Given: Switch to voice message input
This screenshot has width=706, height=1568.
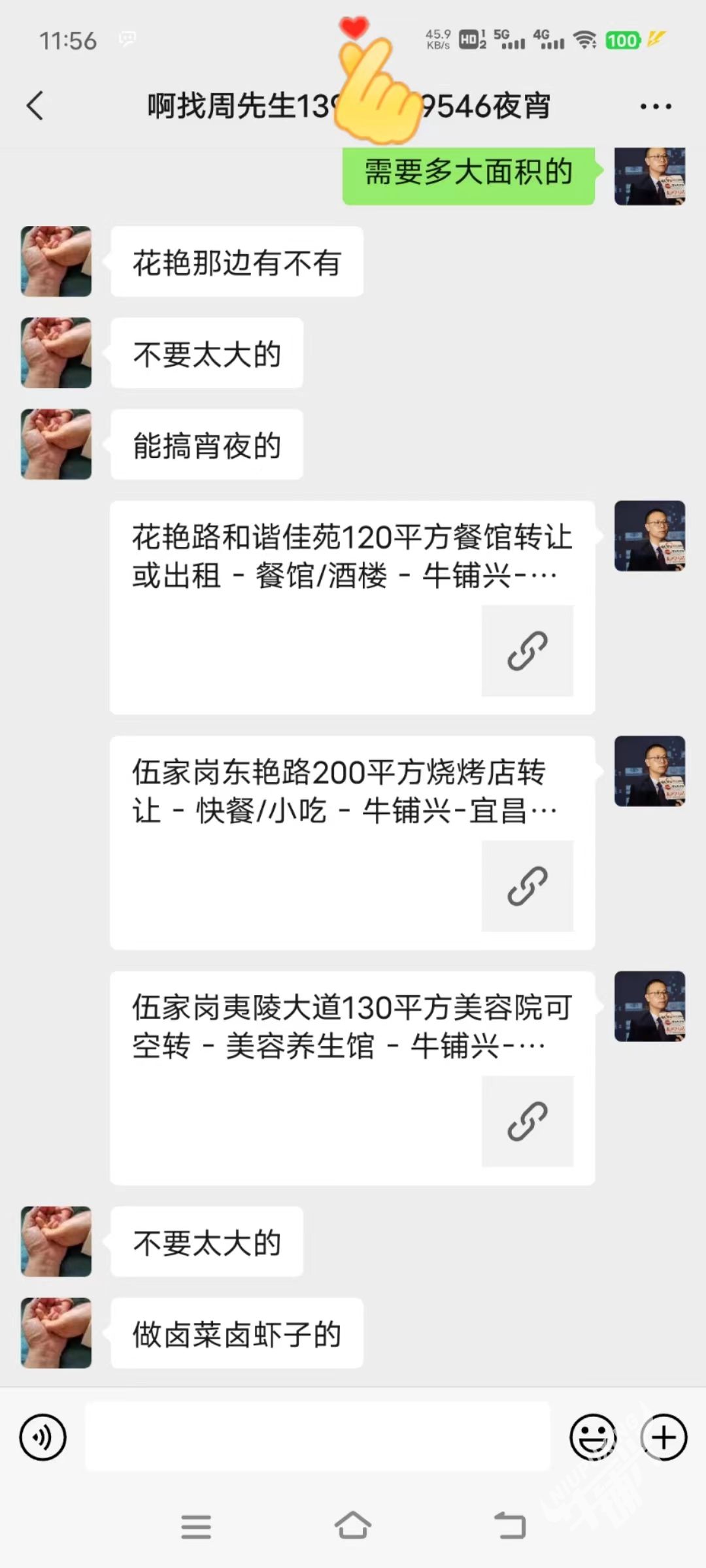Looking at the screenshot, I should click(x=43, y=1437).
